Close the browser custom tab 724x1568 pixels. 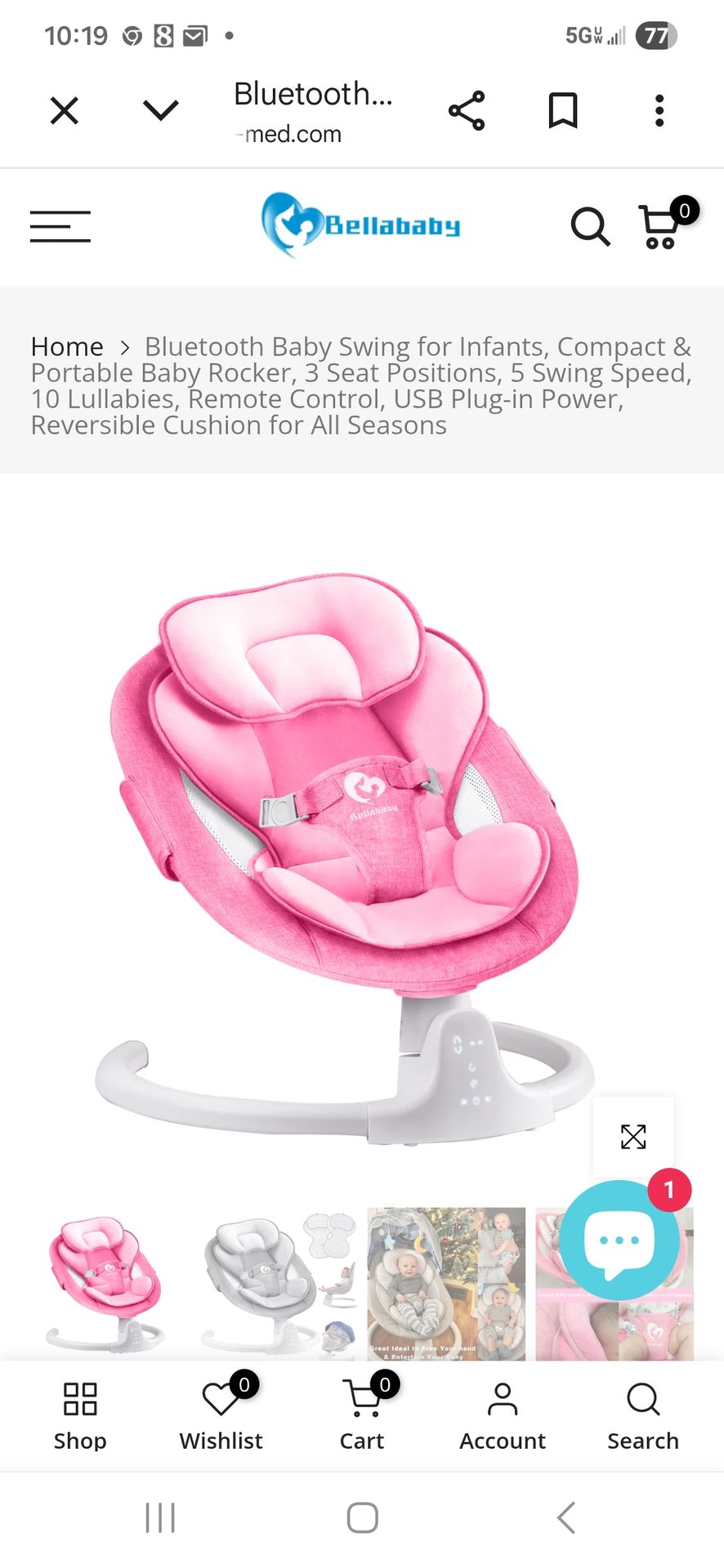click(65, 110)
